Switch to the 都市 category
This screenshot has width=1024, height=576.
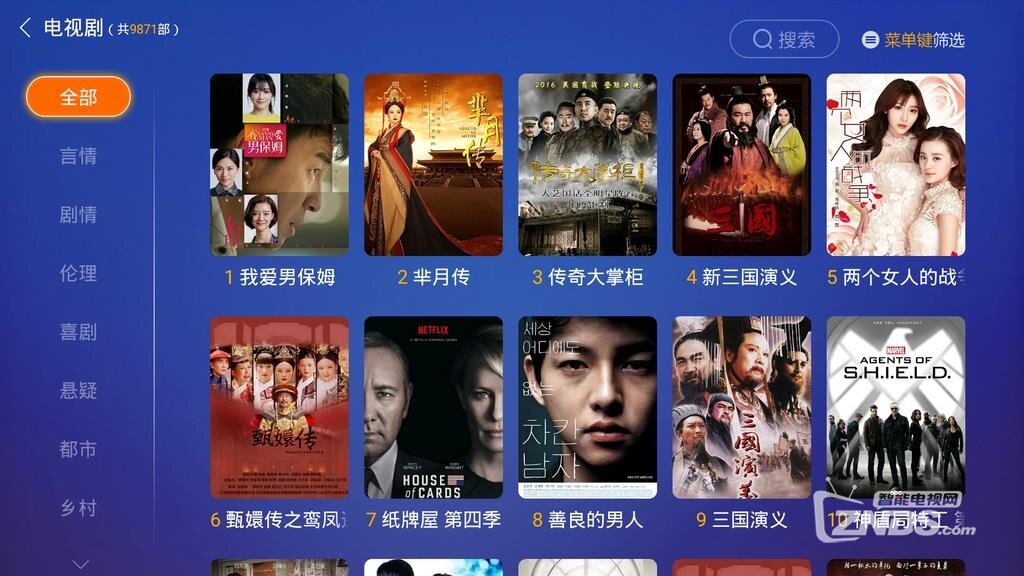[x=78, y=450]
